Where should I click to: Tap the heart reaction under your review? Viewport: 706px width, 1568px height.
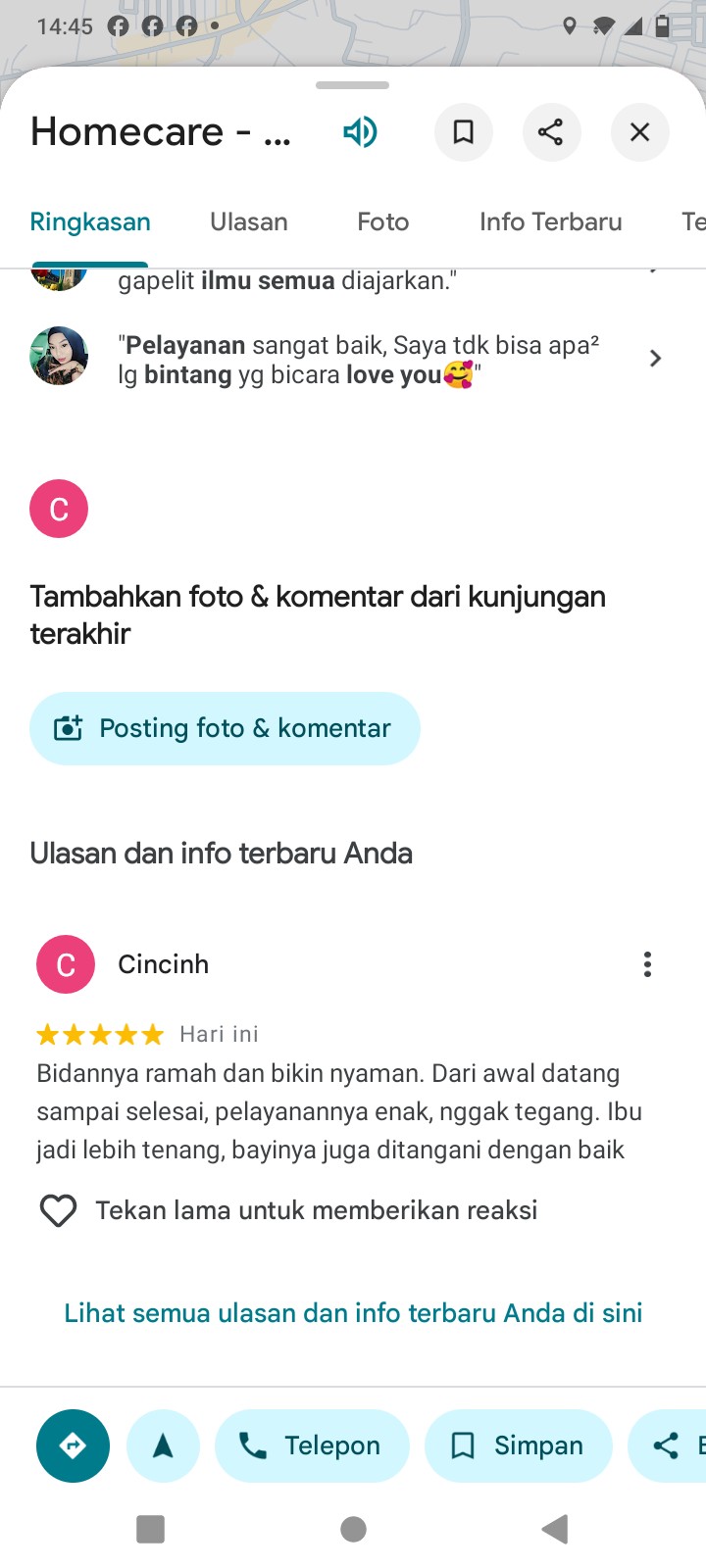coord(58,1210)
